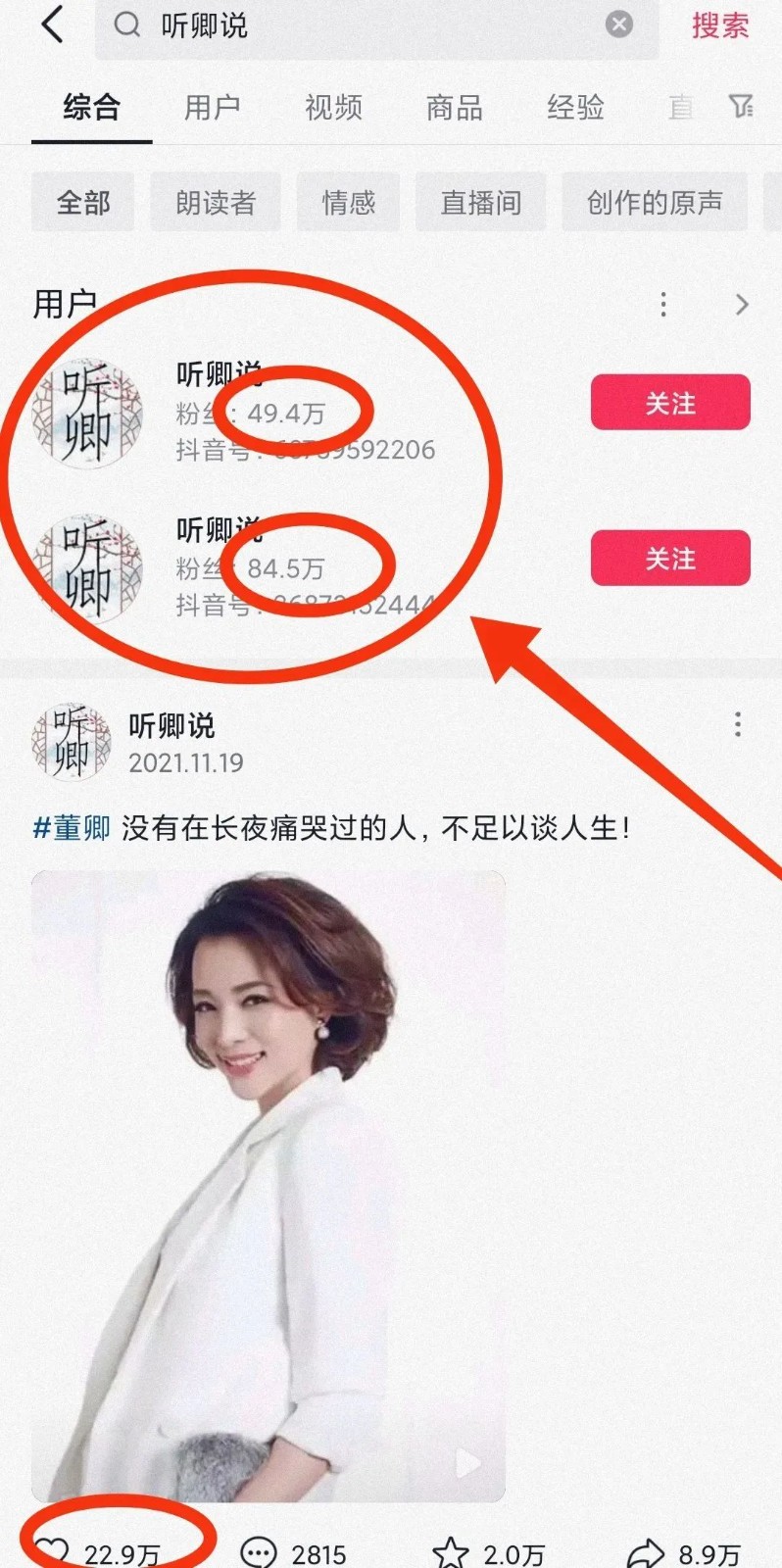Clear the search text with the X
The image size is (782, 1568).
[618, 24]
